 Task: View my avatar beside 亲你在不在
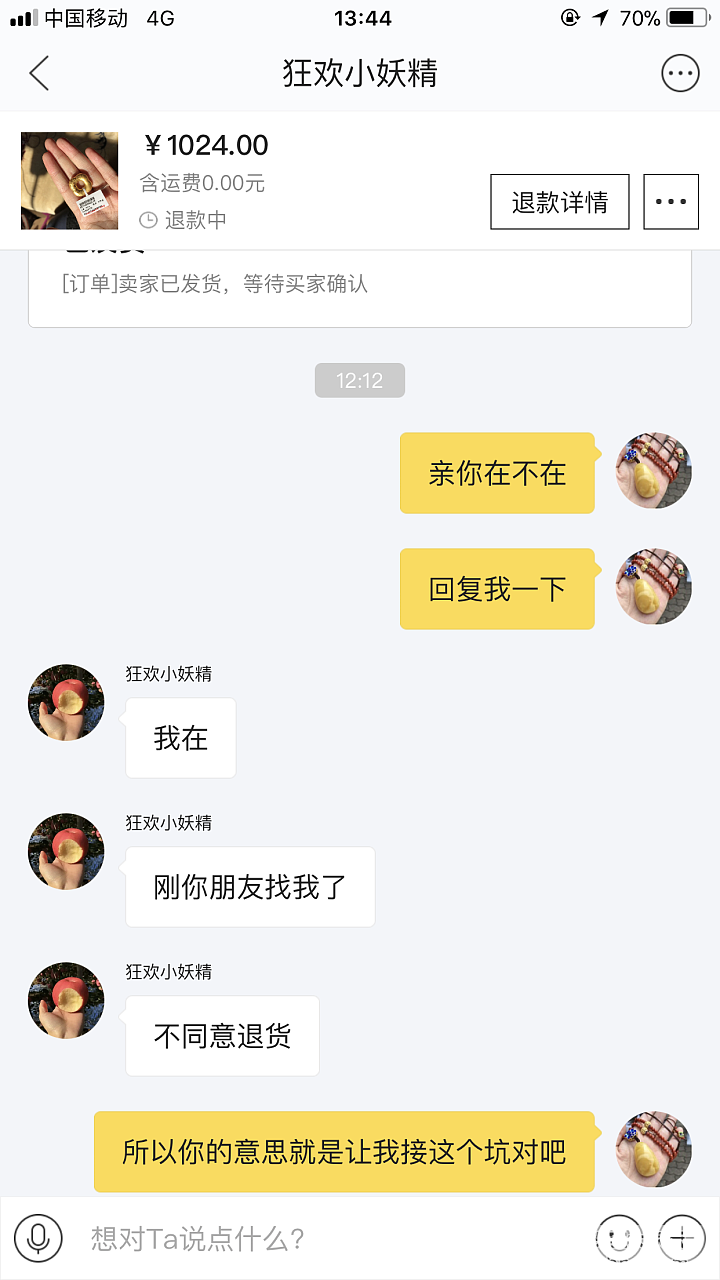tap(654, 471)
